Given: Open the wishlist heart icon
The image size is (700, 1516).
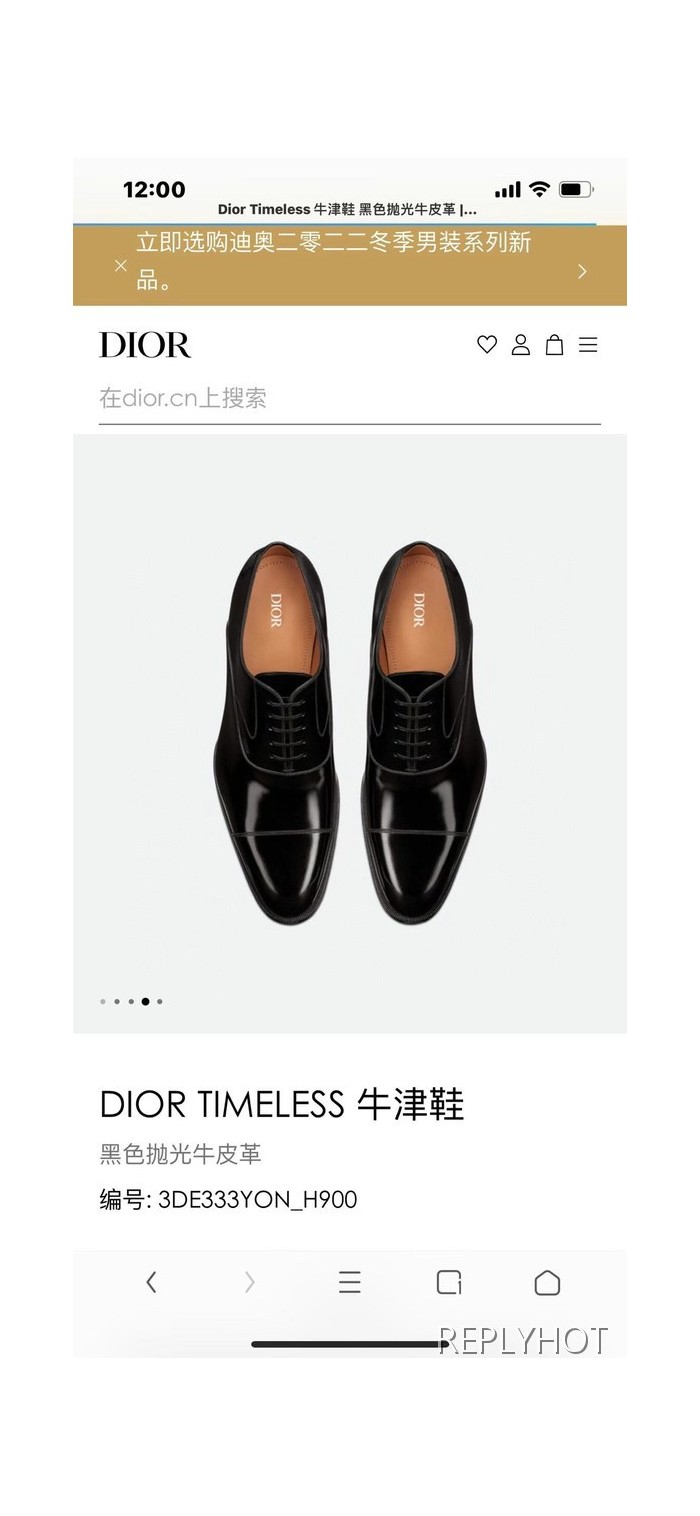Looking at the screenshot, I should click(x=487, y=345).
